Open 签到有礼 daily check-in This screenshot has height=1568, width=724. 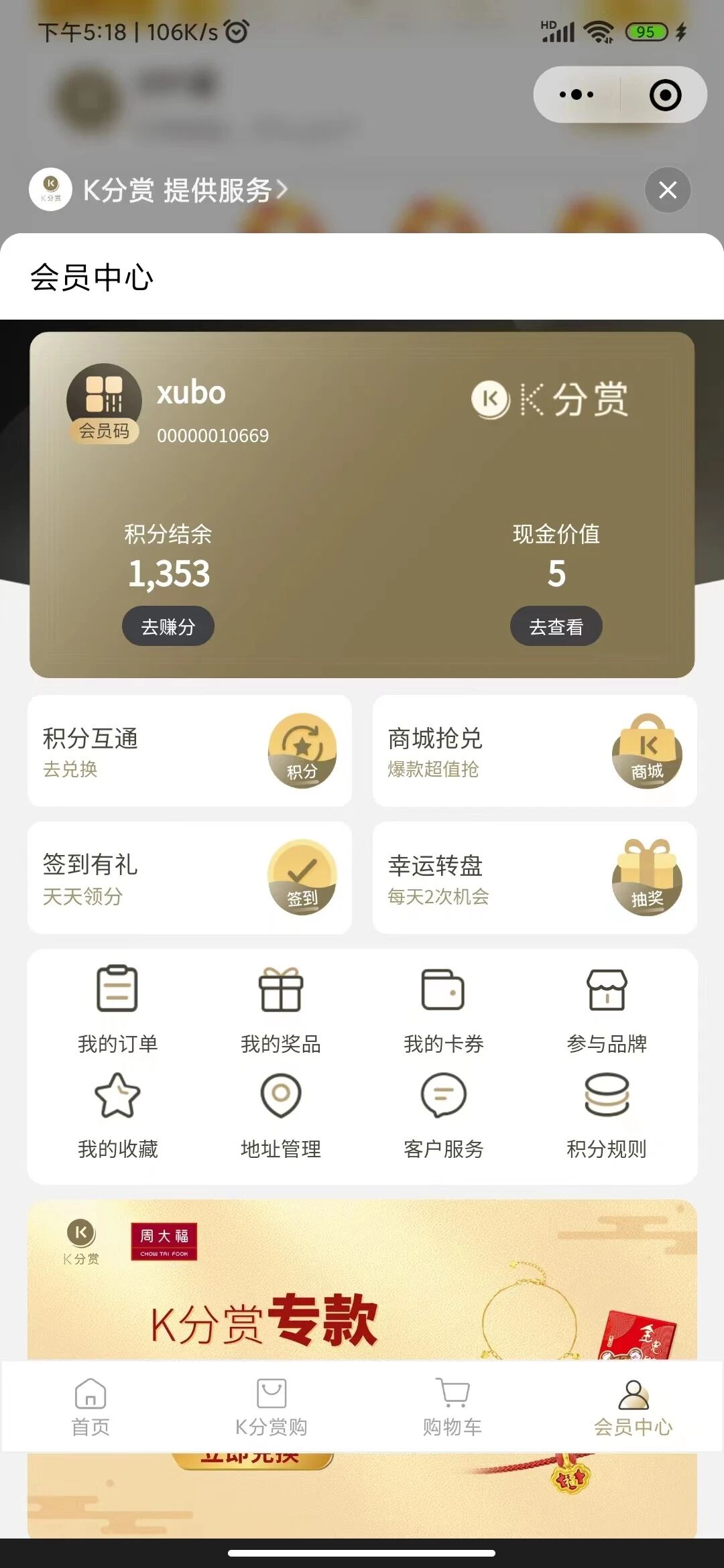(190, 878)
